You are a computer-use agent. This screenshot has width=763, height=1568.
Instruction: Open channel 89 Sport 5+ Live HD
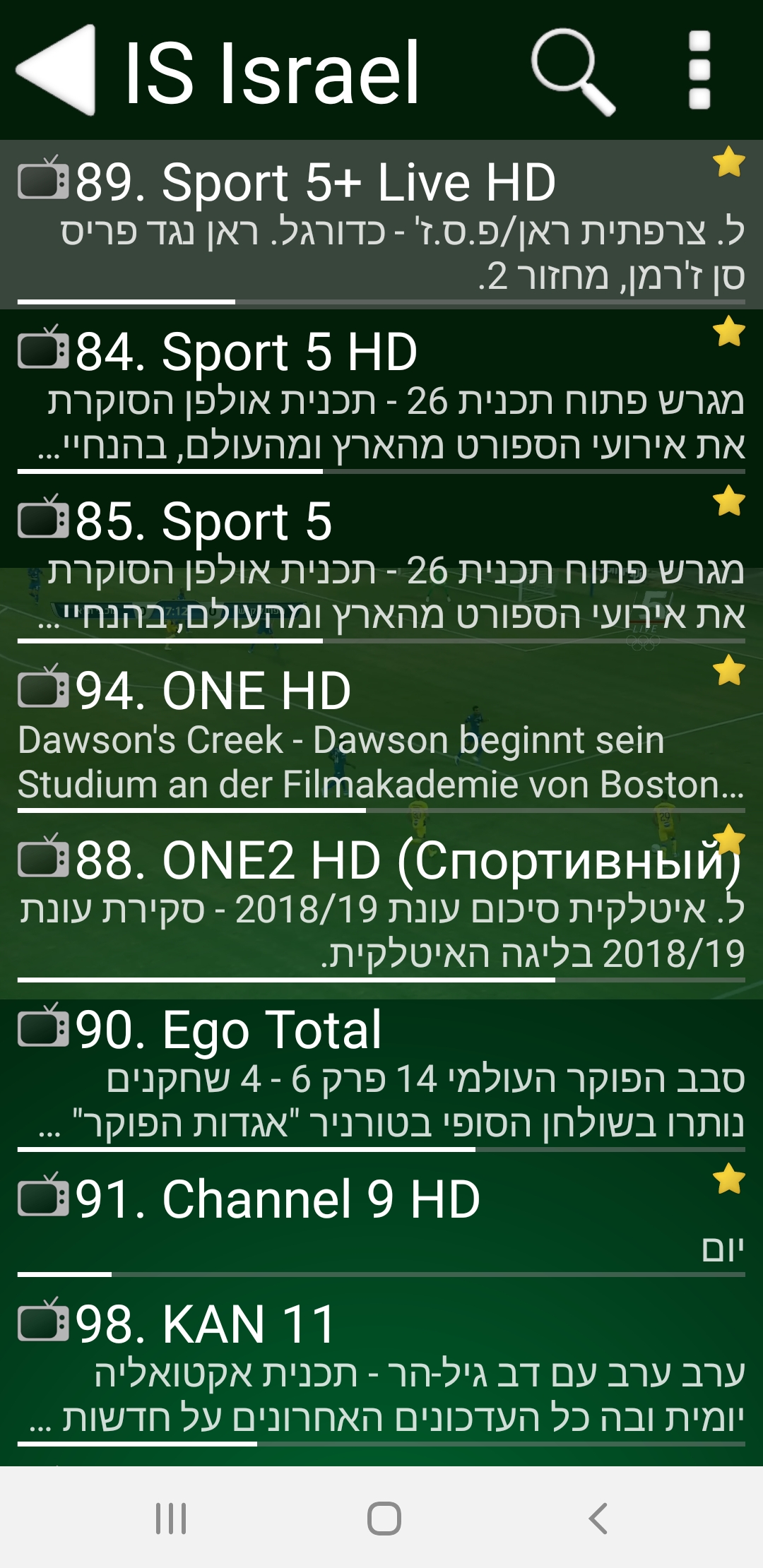click(x=315, y=184)
